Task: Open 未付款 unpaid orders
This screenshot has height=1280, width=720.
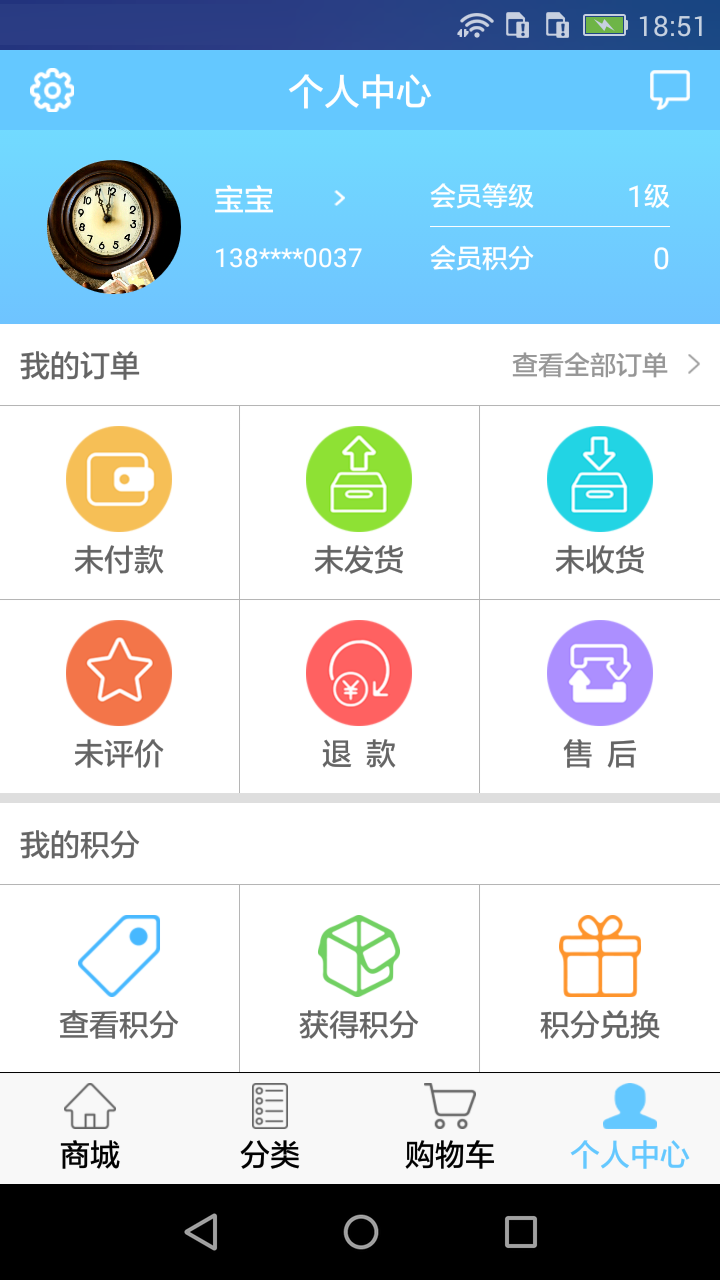Action: [x=119, y=502]
